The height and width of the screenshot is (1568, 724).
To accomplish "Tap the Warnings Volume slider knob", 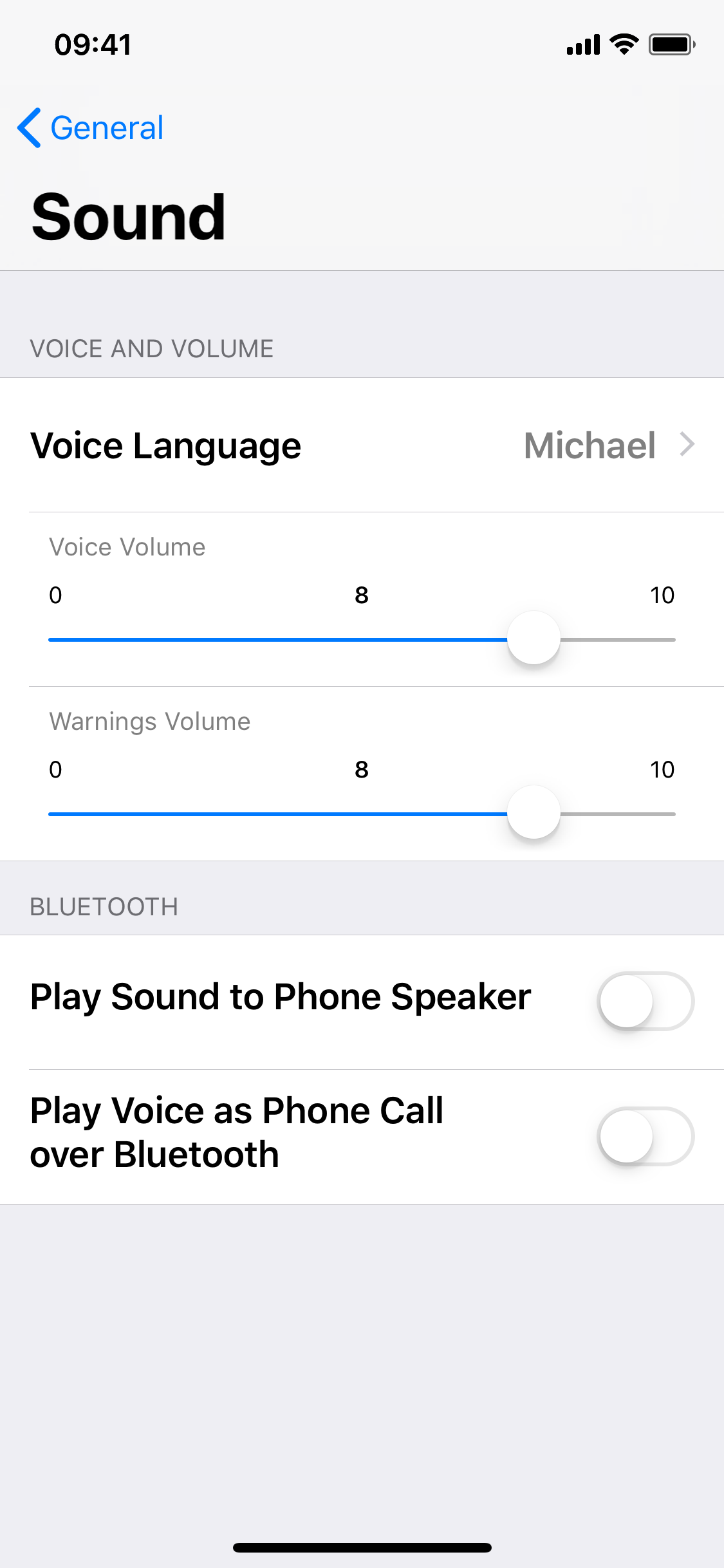I will pyautogui.click(x=534, y=813).
